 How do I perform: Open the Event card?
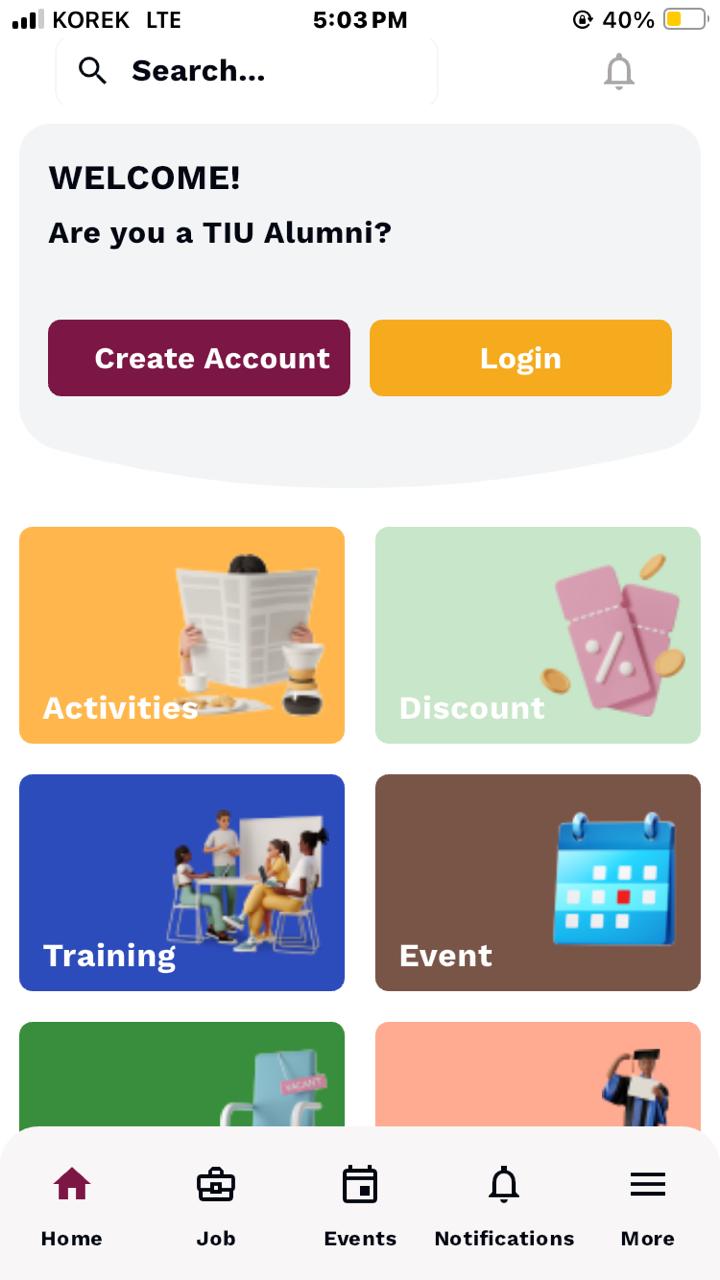point(538,882)
